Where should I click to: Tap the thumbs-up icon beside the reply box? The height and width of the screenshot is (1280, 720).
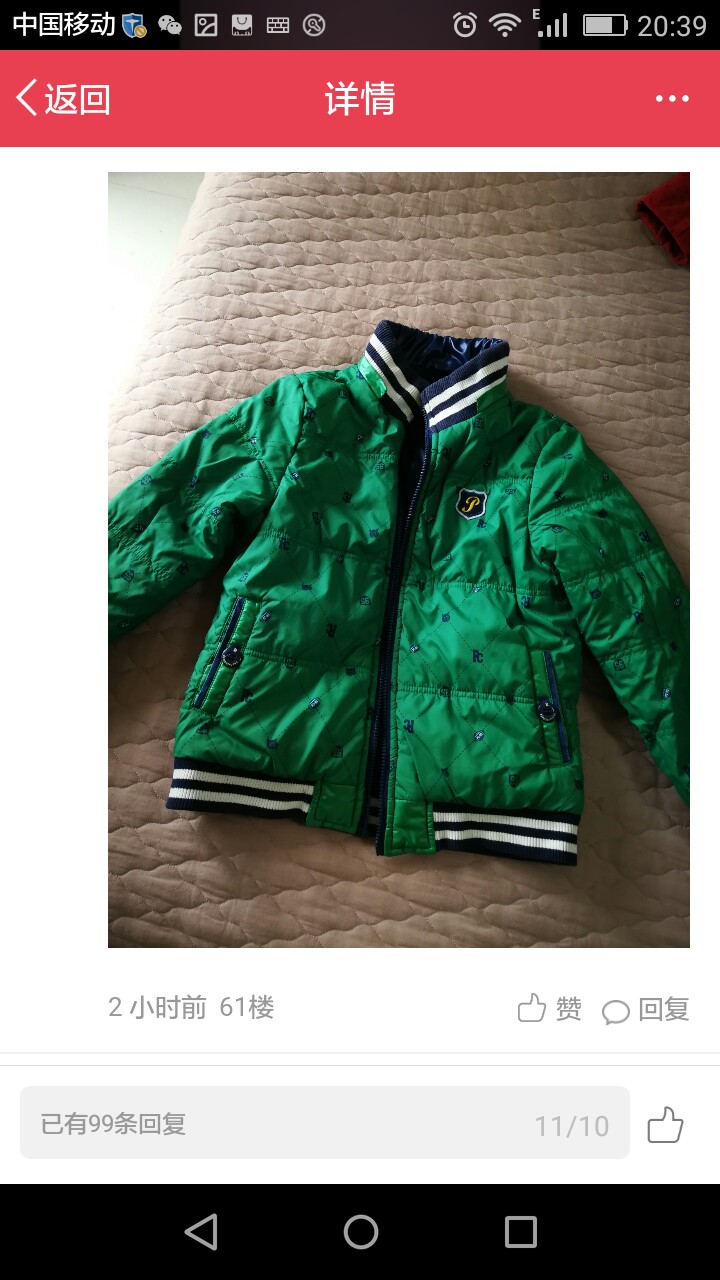tap(665, 1124)
